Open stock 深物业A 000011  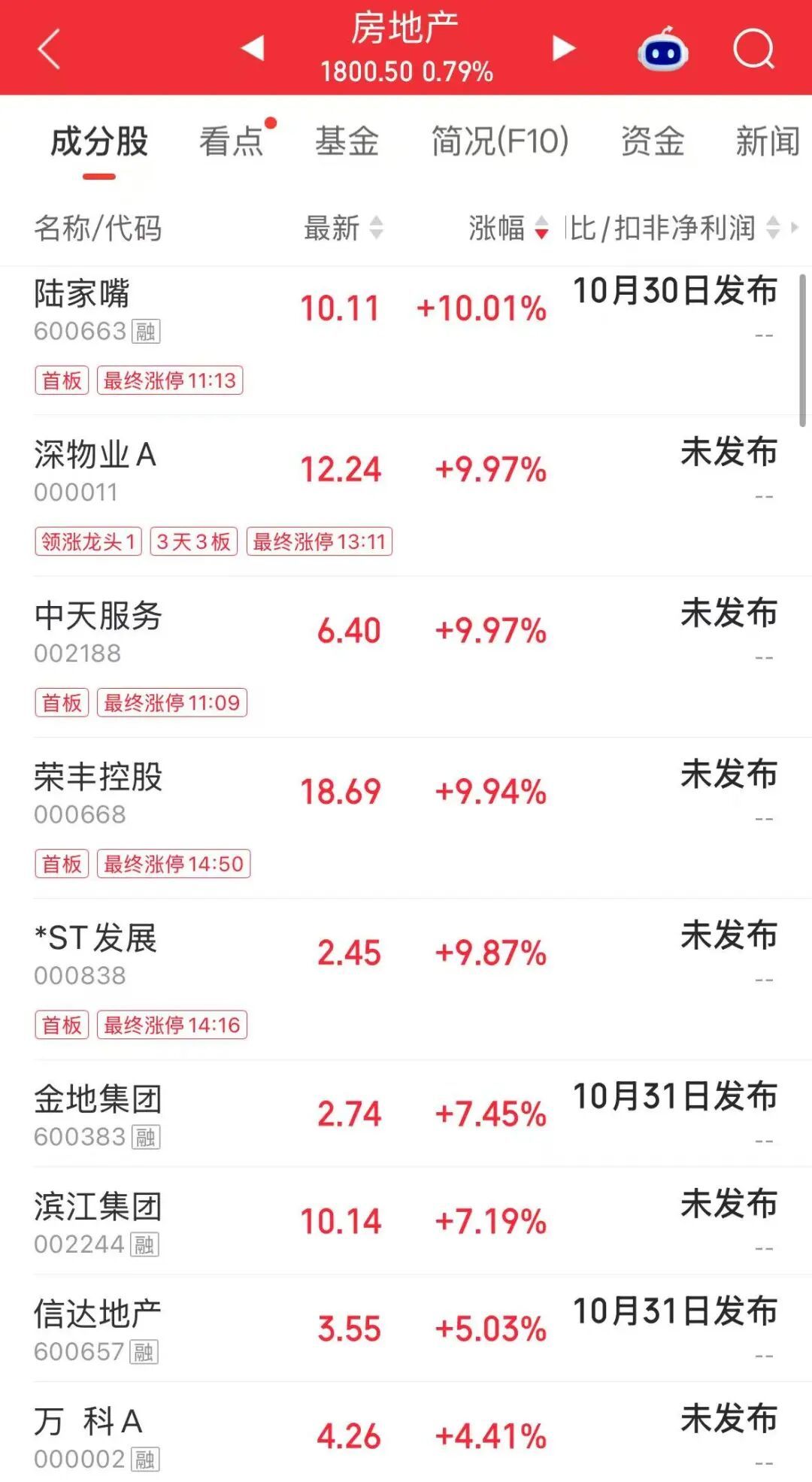tap(406, 496)
